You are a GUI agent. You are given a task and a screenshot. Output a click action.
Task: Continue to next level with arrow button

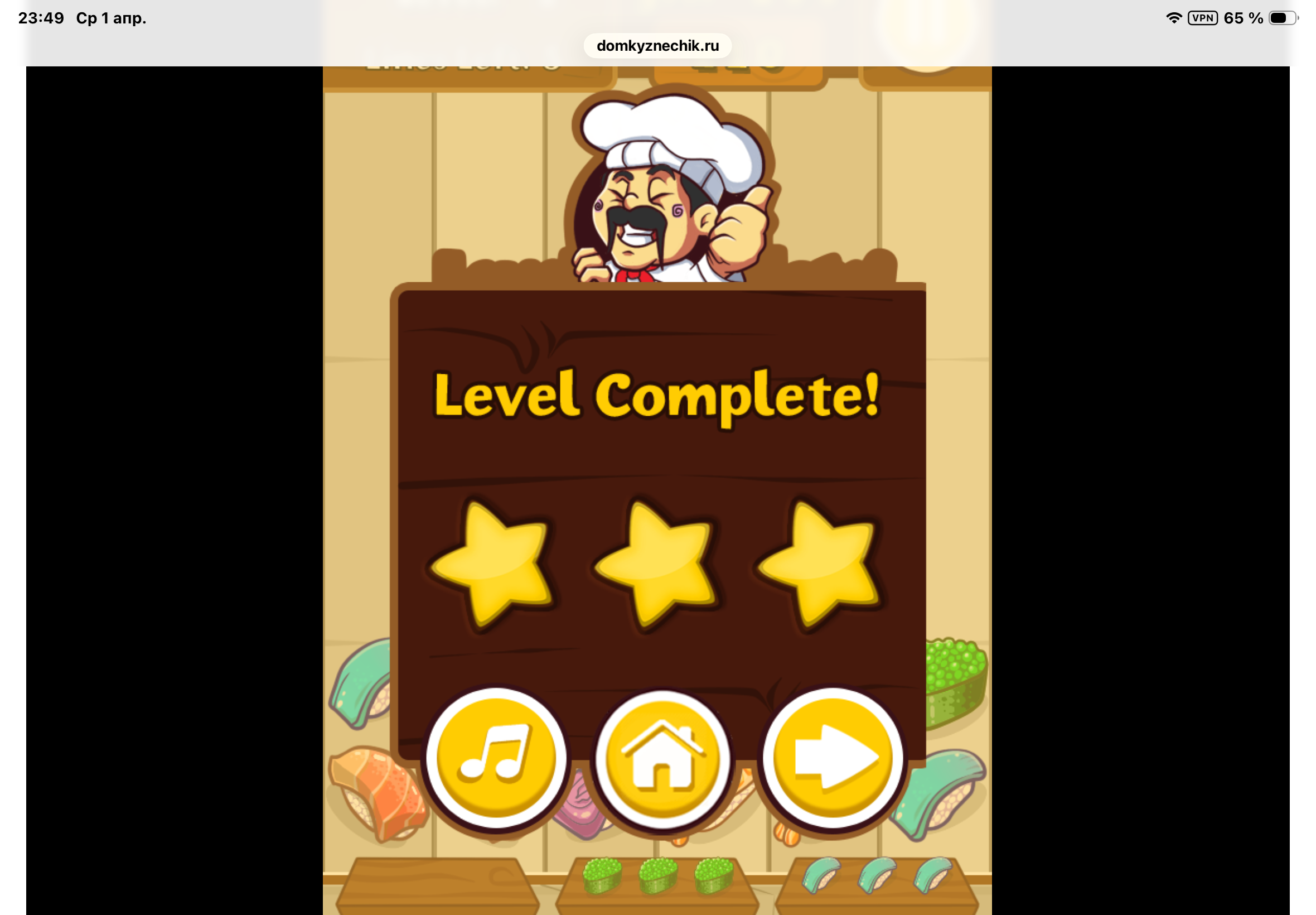tap(833, 758)
